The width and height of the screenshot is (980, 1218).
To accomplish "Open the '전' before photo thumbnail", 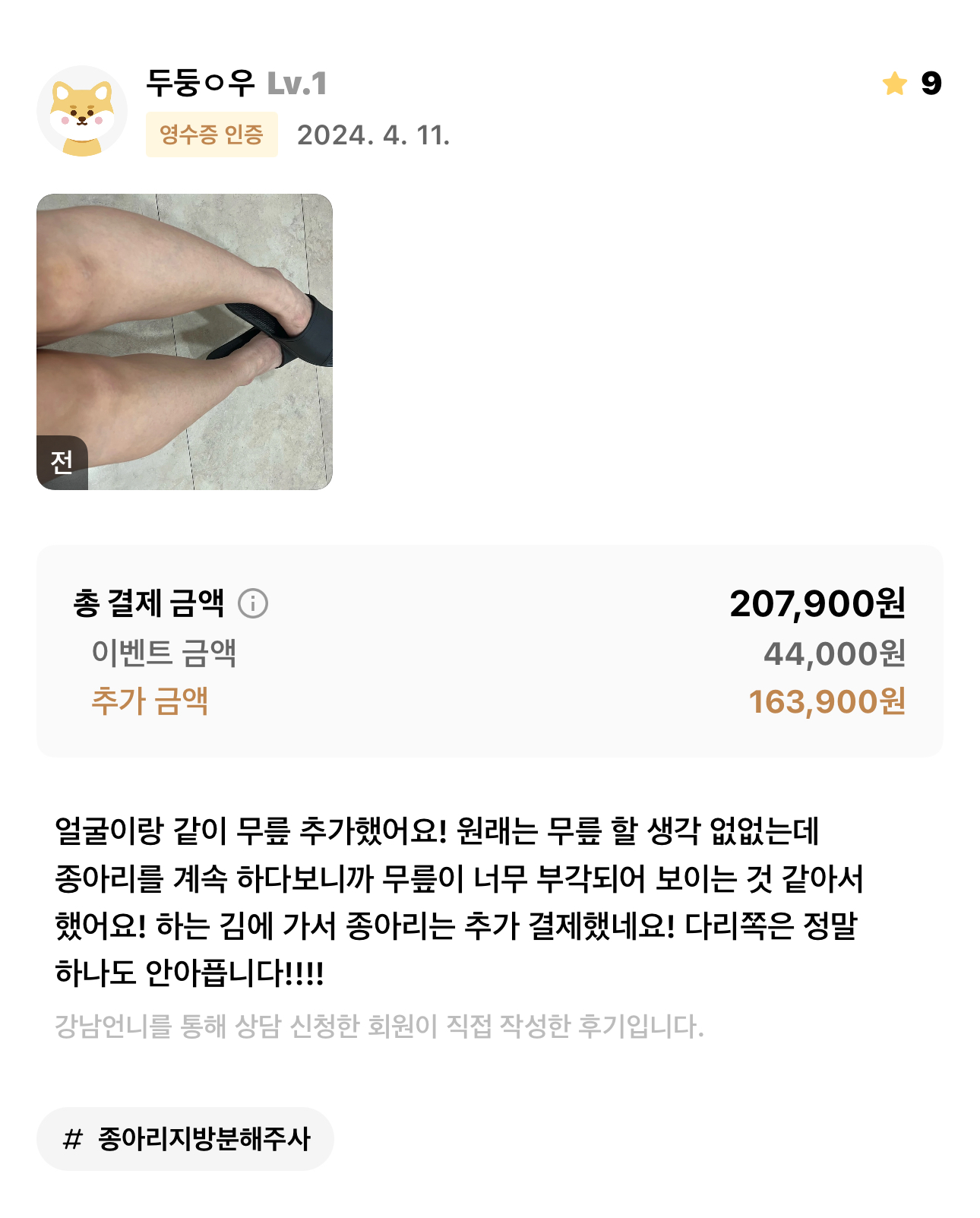I will coord(185,342).
